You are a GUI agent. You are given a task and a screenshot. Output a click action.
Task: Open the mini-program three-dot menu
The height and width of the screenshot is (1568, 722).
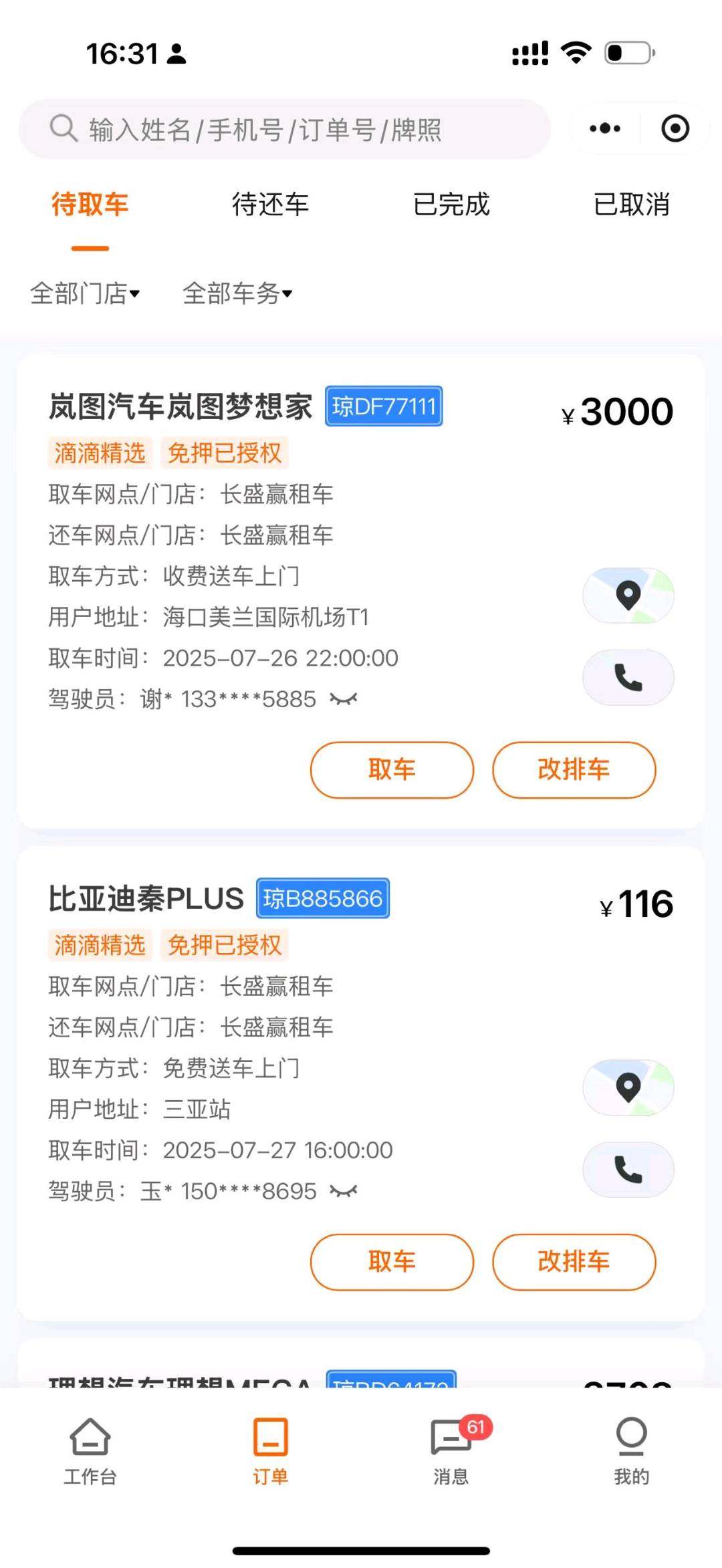tap(605, 128)
